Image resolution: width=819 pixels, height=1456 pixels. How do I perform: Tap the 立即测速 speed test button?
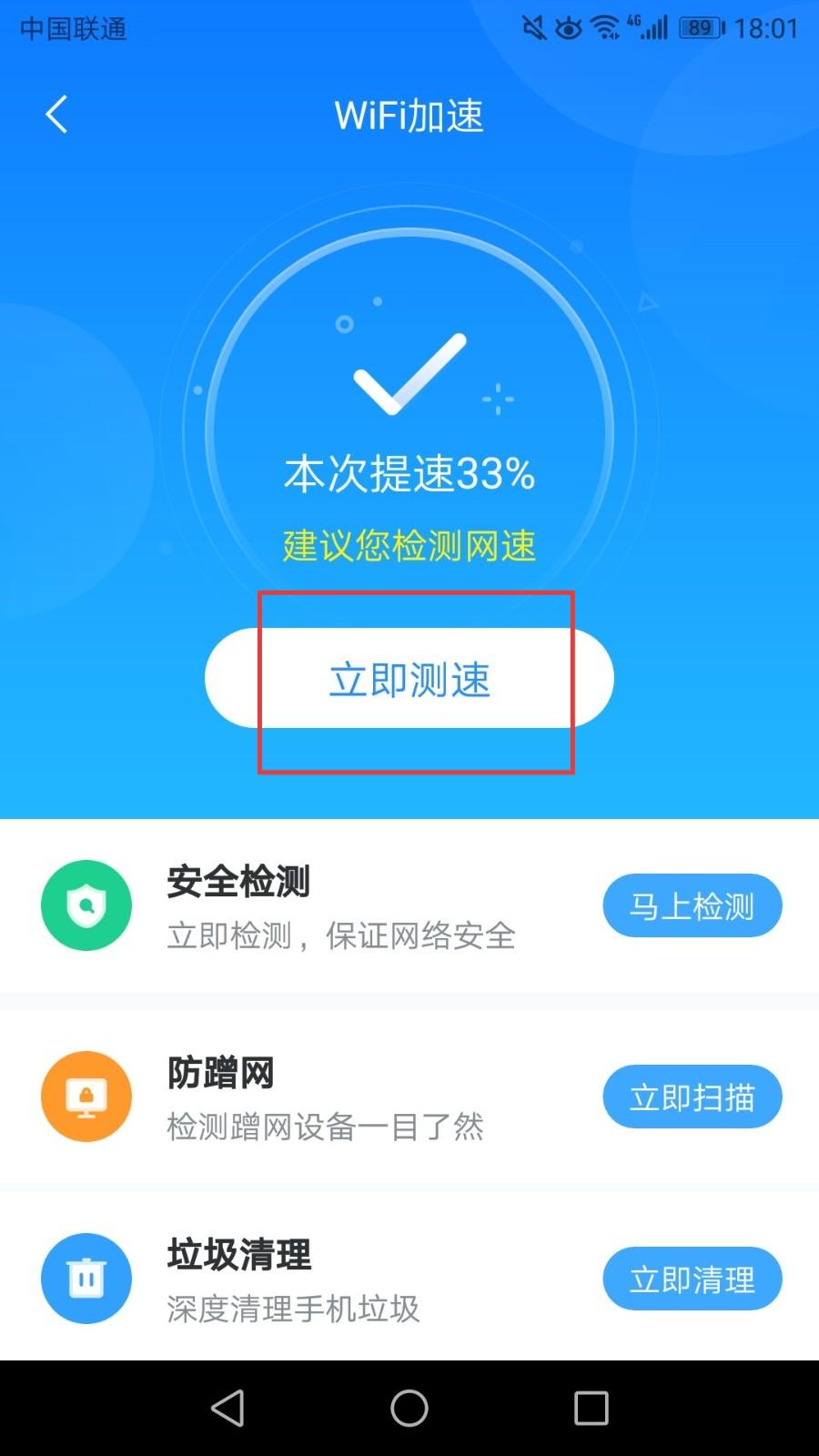pos(409,679)
